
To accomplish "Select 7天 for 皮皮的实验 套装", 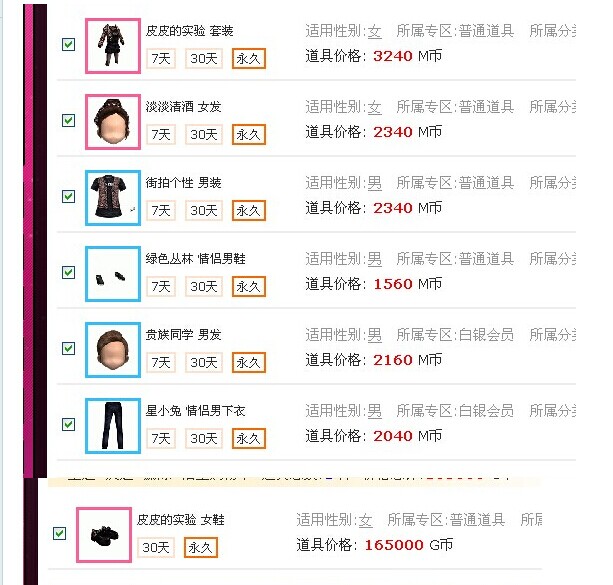I will click(160, 58).
